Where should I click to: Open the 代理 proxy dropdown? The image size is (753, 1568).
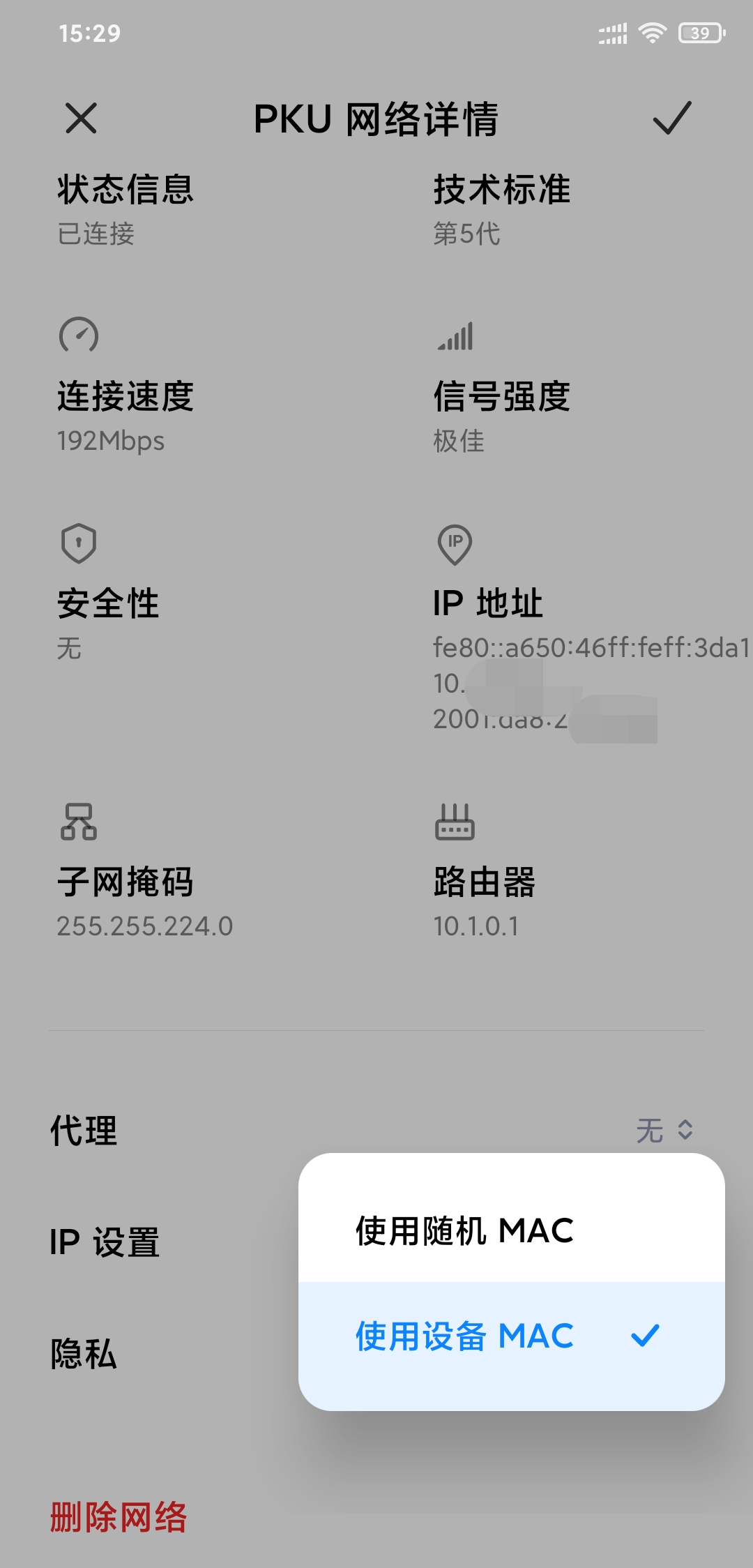click(x=664, y=1130)
